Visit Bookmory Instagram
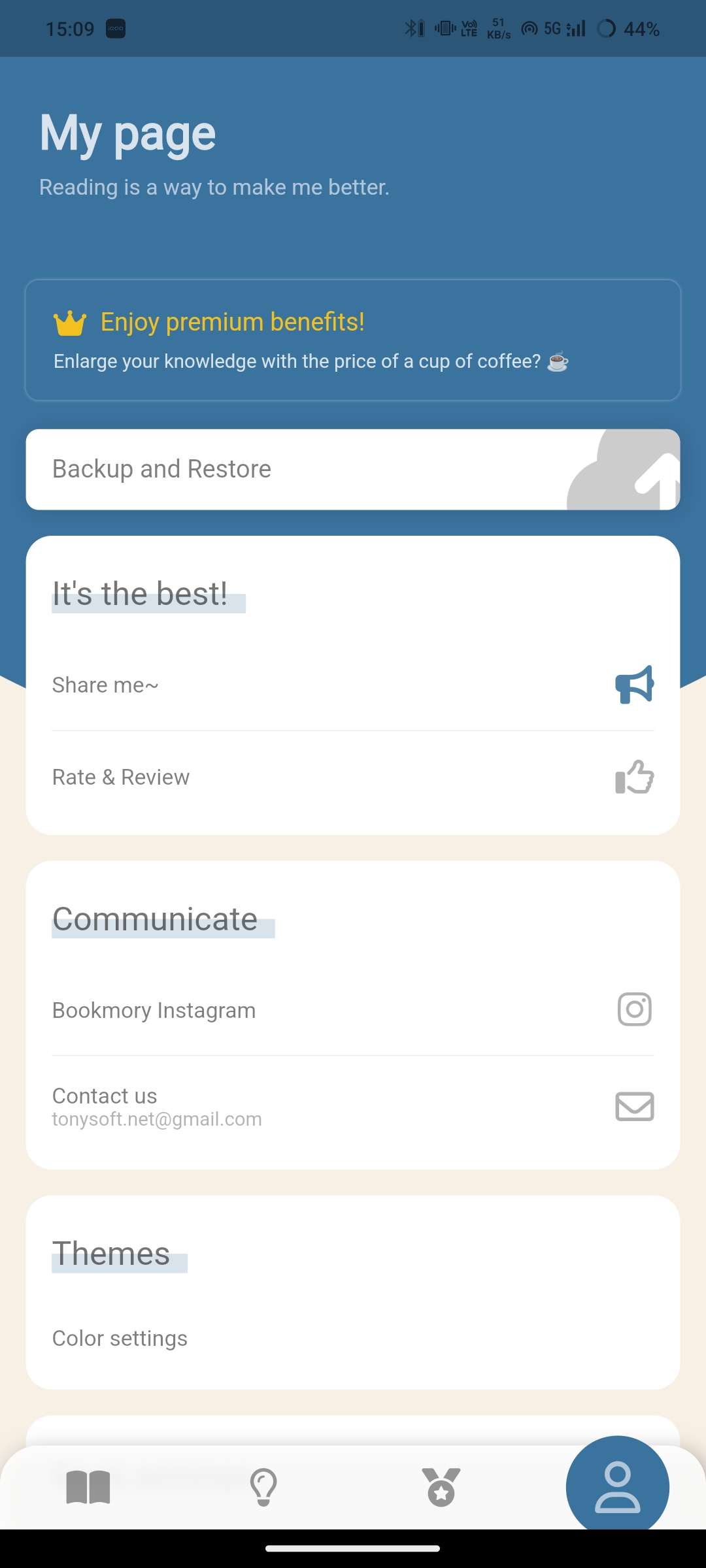The width and height of the screenshot is (706, 1568). coord(353,1010)
